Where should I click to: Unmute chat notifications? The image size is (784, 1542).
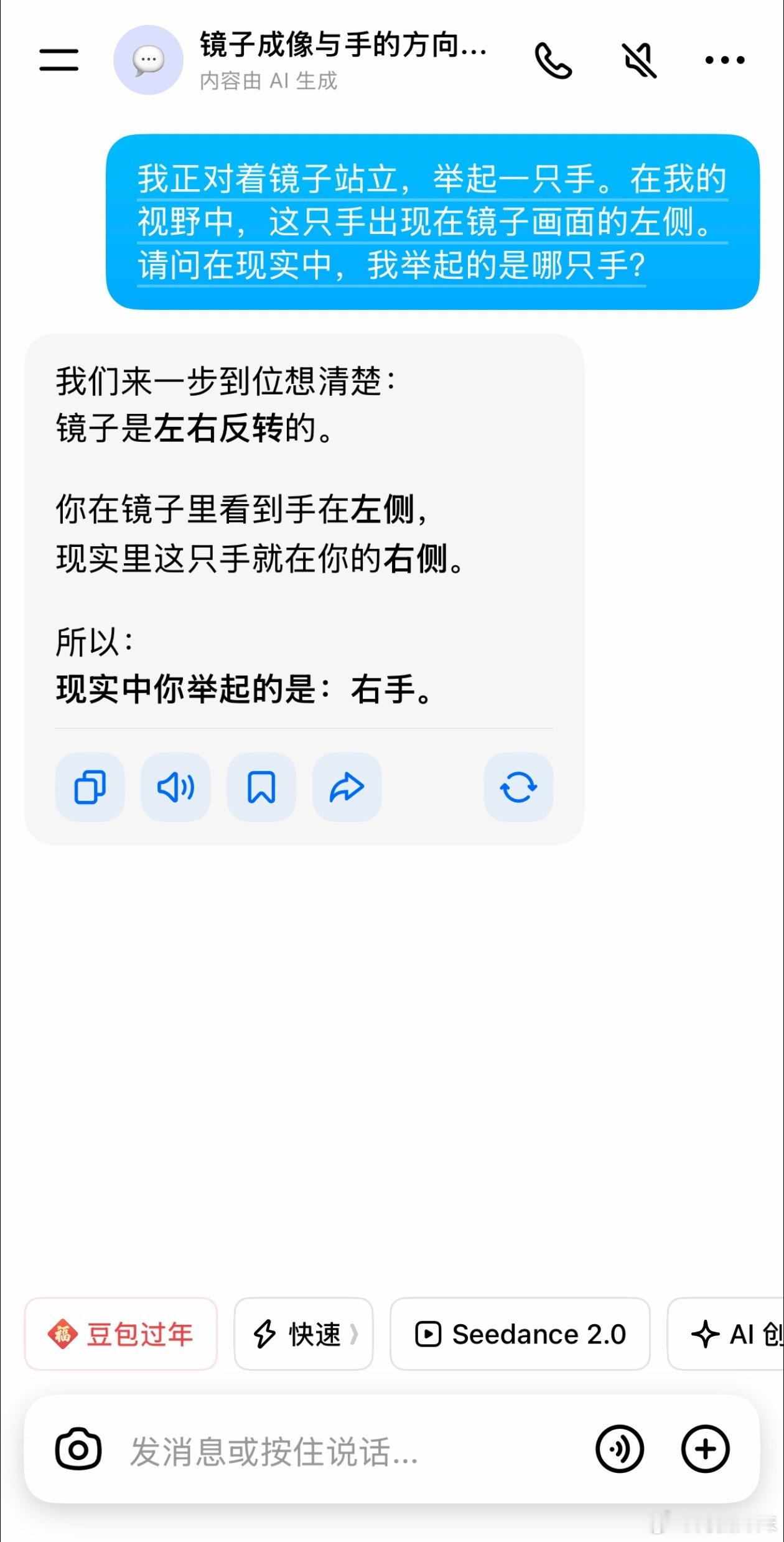pos(640,60)
